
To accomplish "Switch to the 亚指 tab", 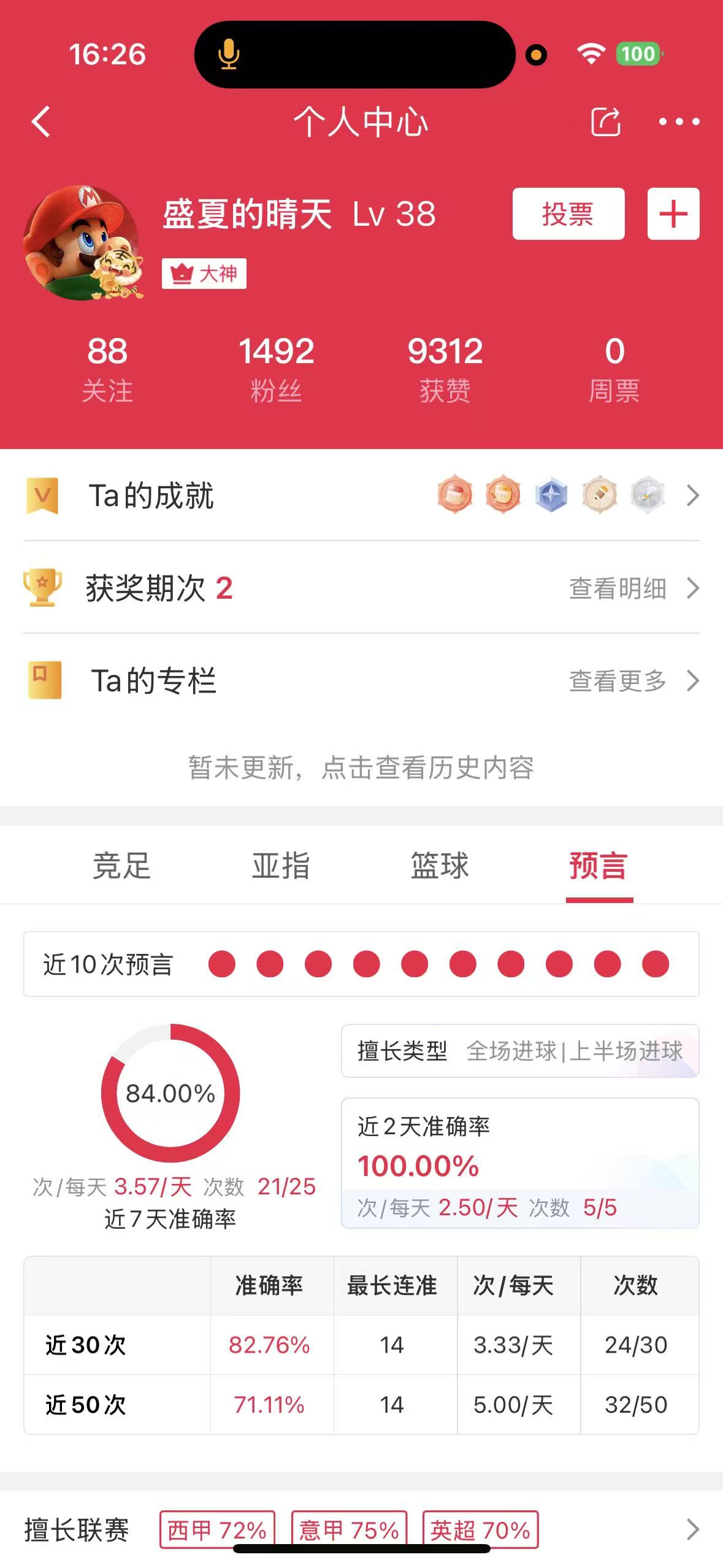I will 281,866.
